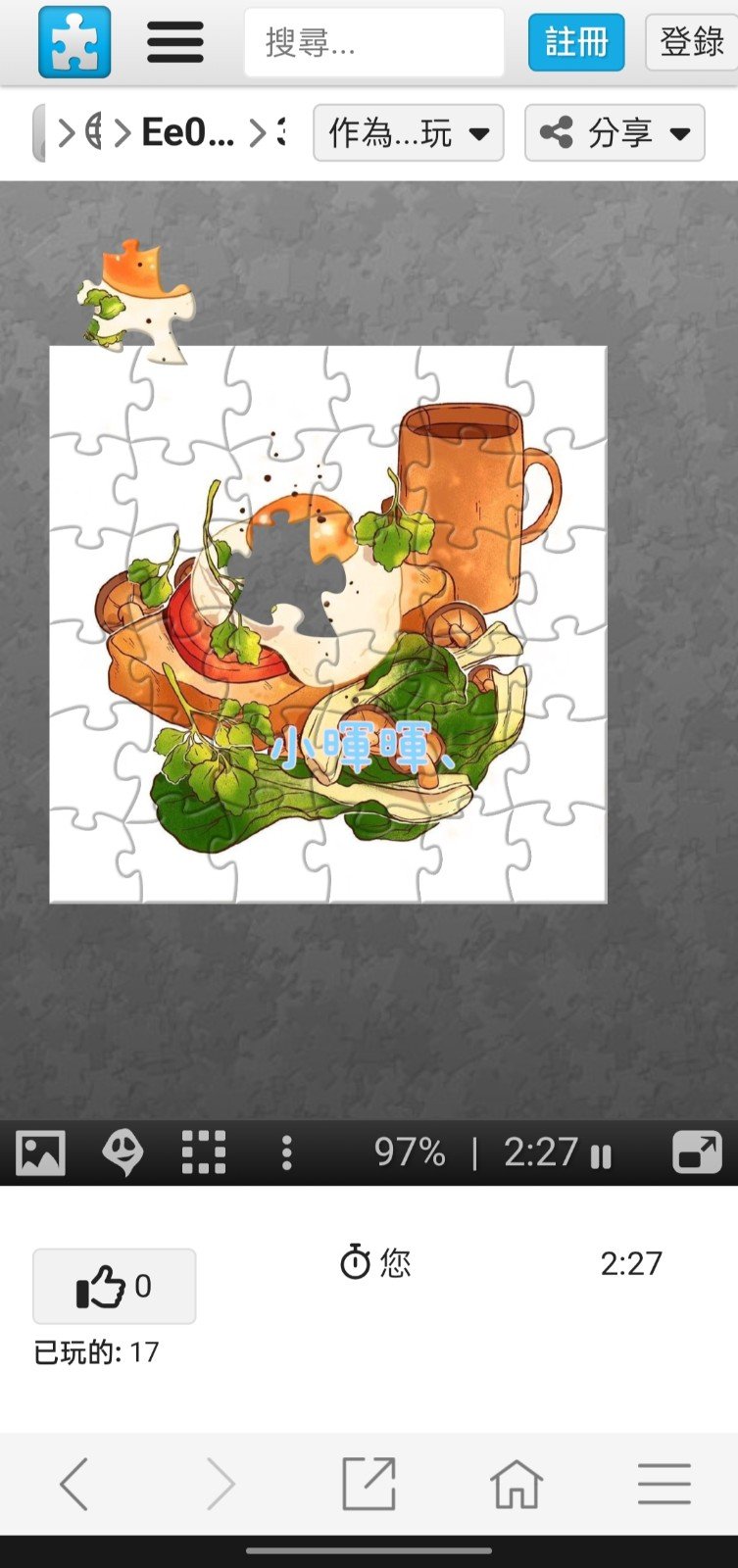This screenshot has height=1568, width=738.
Task: Open the hamburger menu
Action: [x=175, y=42]
